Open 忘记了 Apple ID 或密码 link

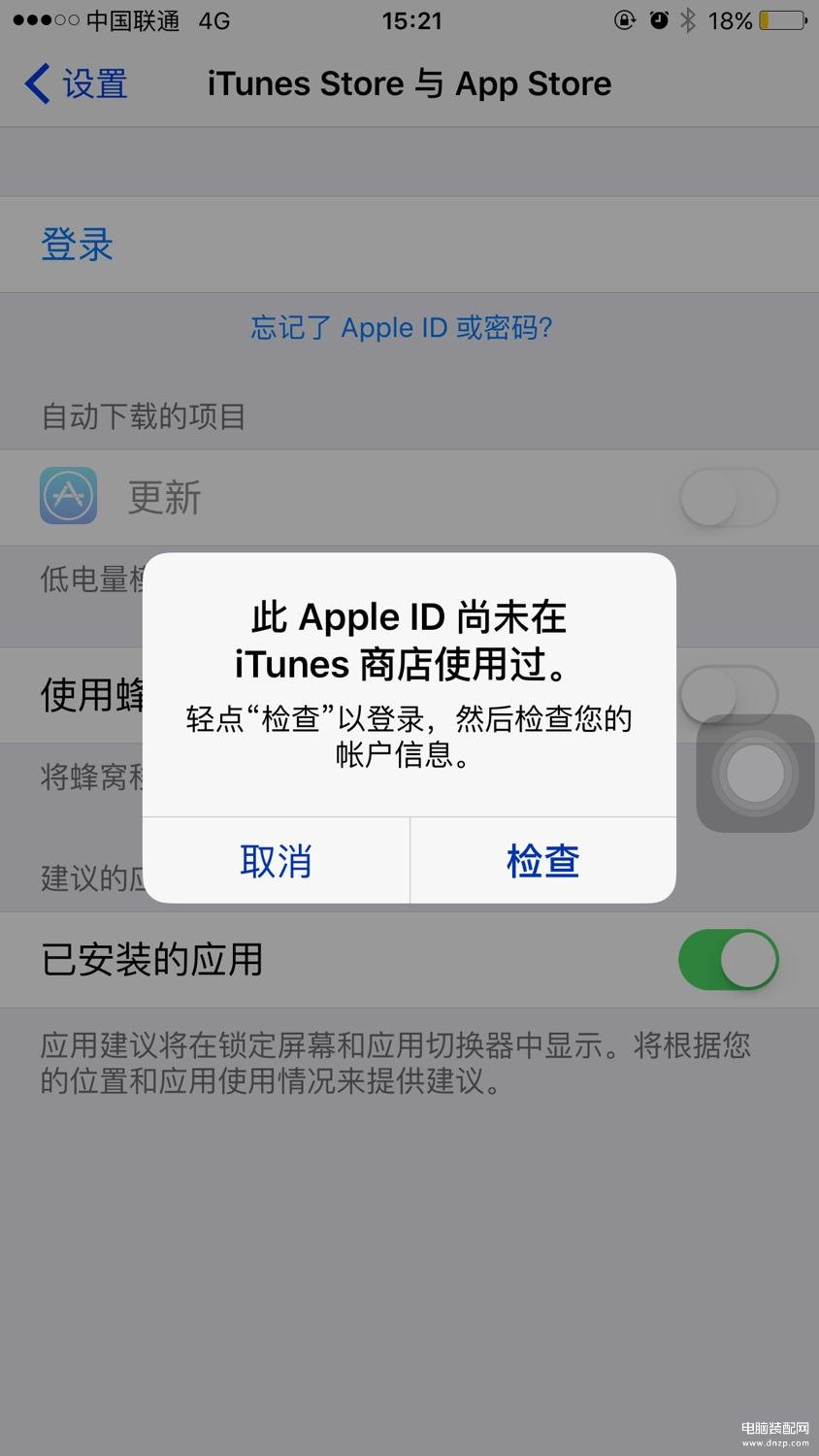402,328
